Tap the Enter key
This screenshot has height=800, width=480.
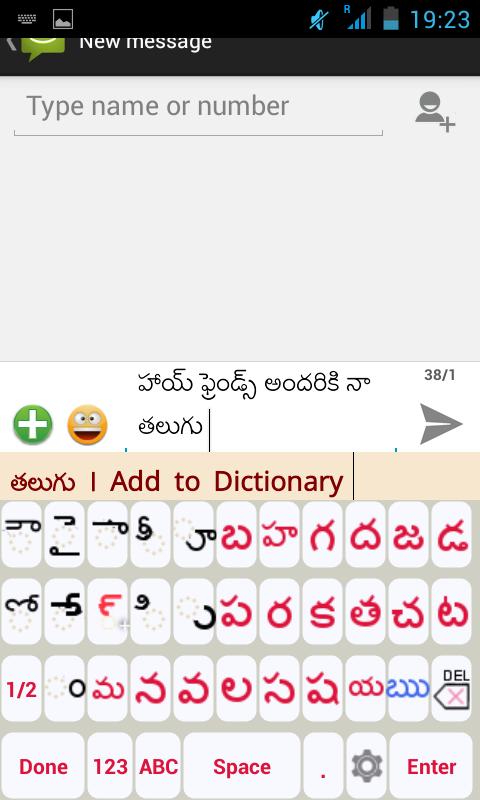[432, 766]
